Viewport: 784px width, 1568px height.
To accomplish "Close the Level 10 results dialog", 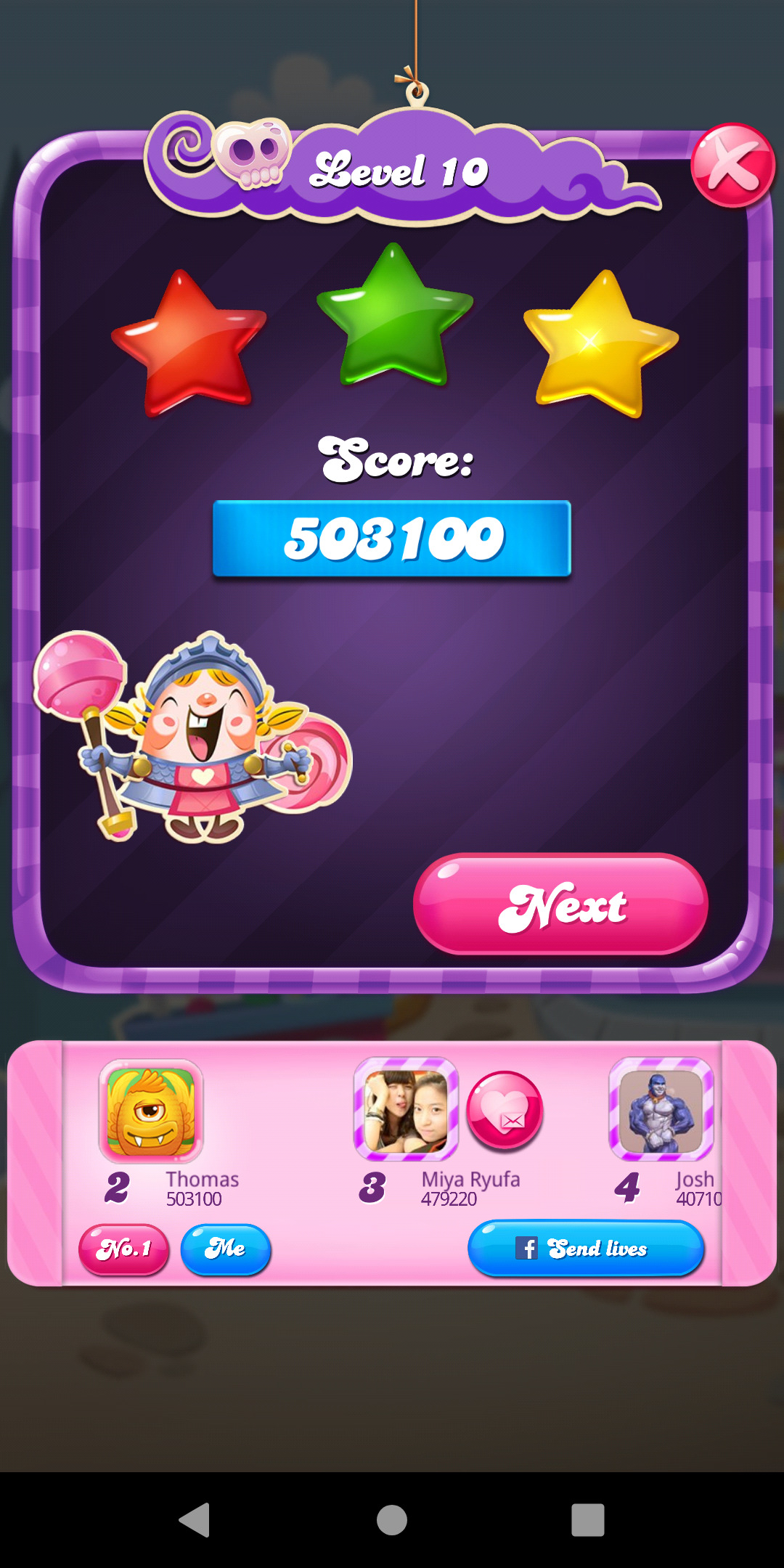I will pyautogui.click(x=732, y=166).
